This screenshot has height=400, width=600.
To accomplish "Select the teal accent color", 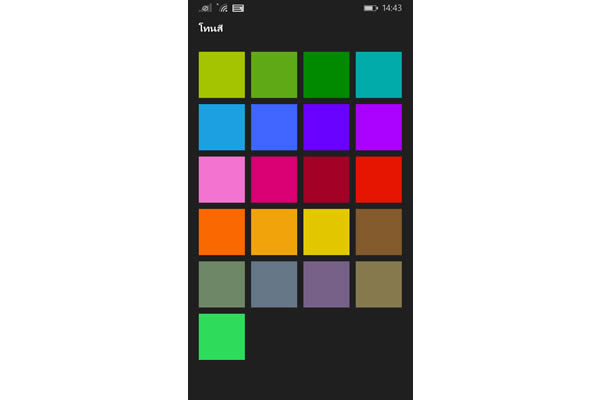I will pyautogui.click(x=378, y=75).
